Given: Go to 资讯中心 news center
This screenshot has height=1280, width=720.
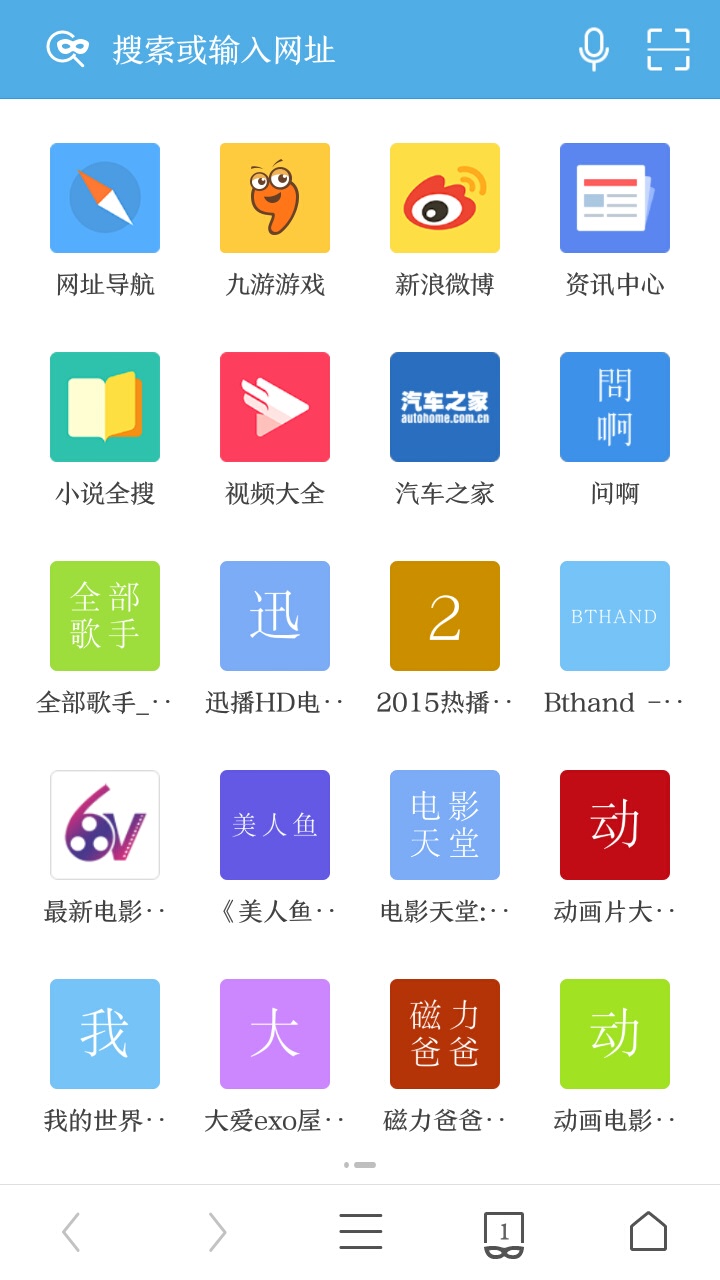Looking at the screenshot, I should tap(615, 198).
